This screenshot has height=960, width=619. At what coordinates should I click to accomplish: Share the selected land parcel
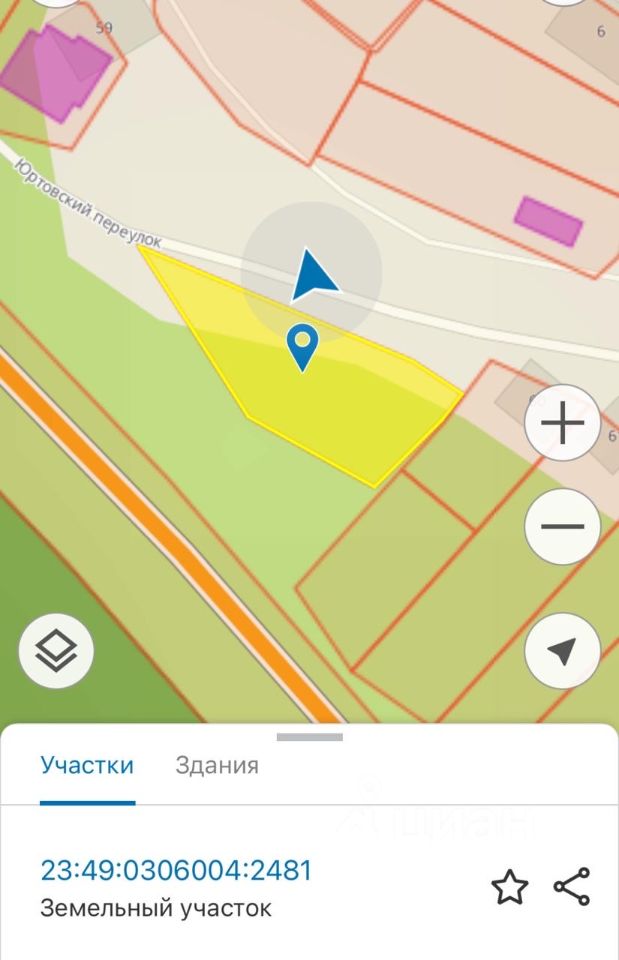tap(571, 887)
